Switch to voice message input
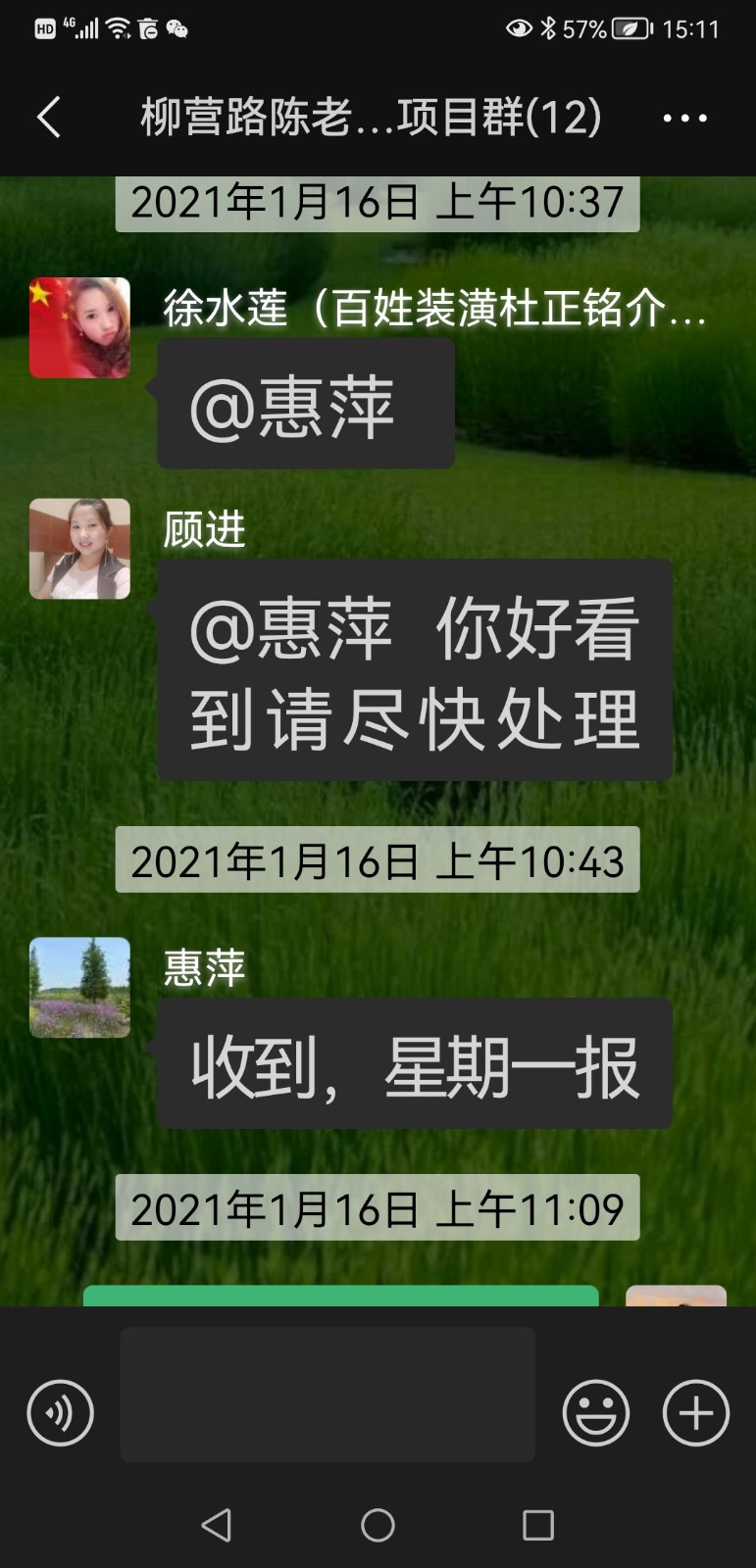The image size is (756, 1568). tap(61, 1412)
